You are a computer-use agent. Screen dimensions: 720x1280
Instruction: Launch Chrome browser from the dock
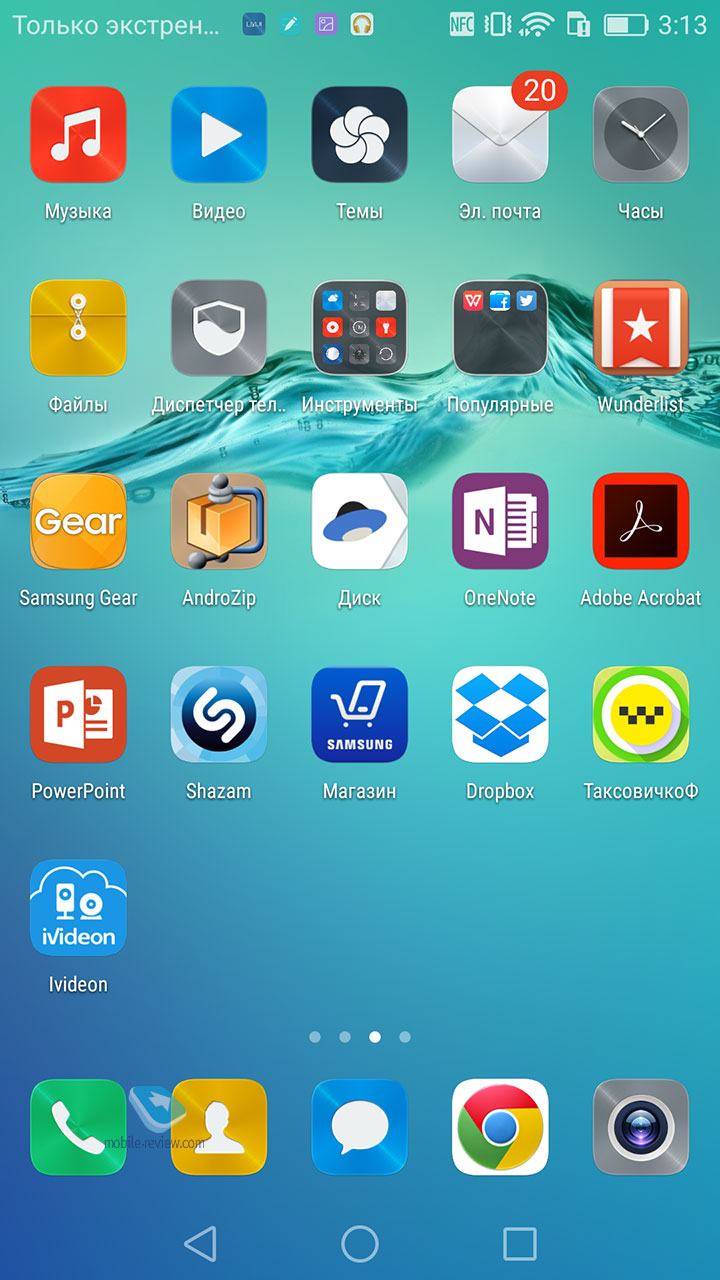tap(500, 1127)
